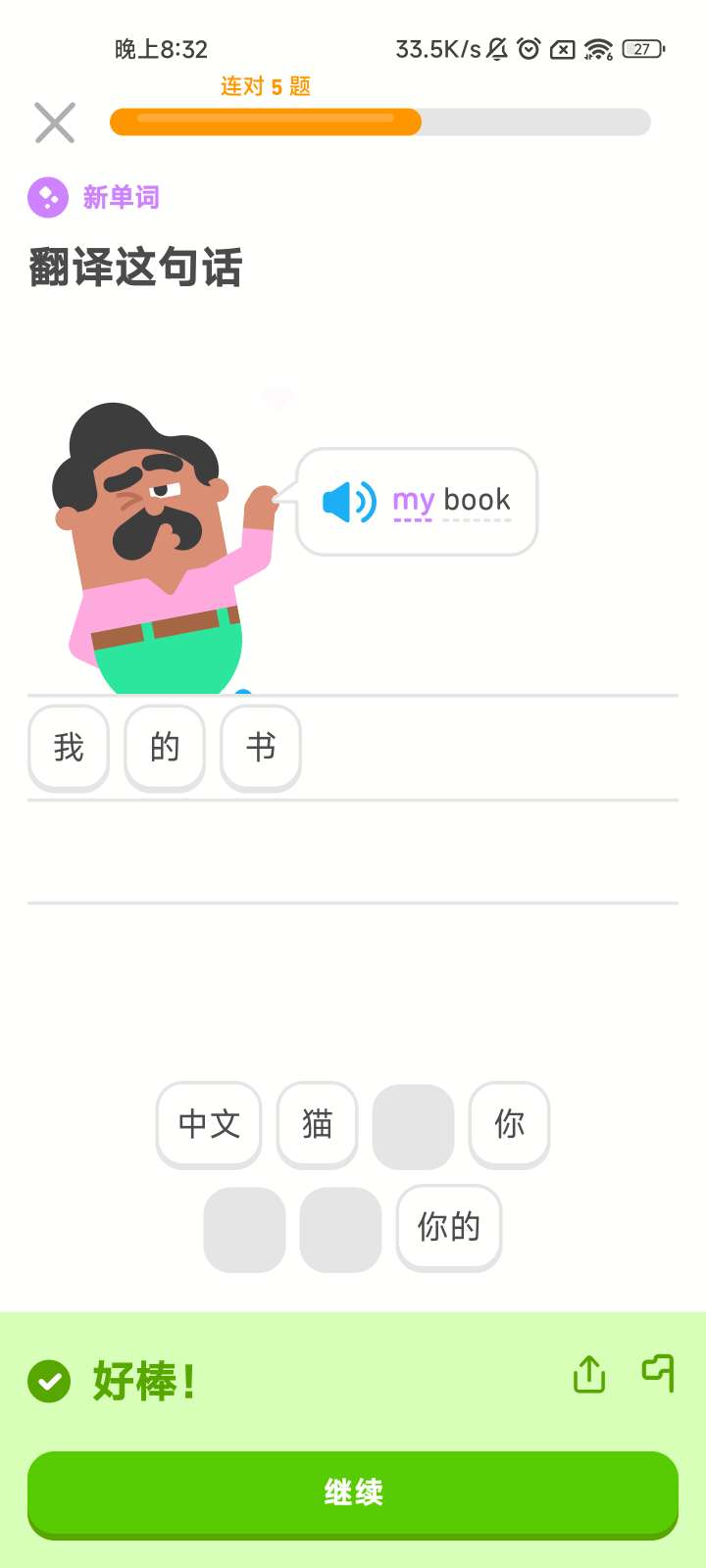The height and width of the screenshot is (1568, 706).
Task: Remove the selected word 的
Action: (165, 748)
